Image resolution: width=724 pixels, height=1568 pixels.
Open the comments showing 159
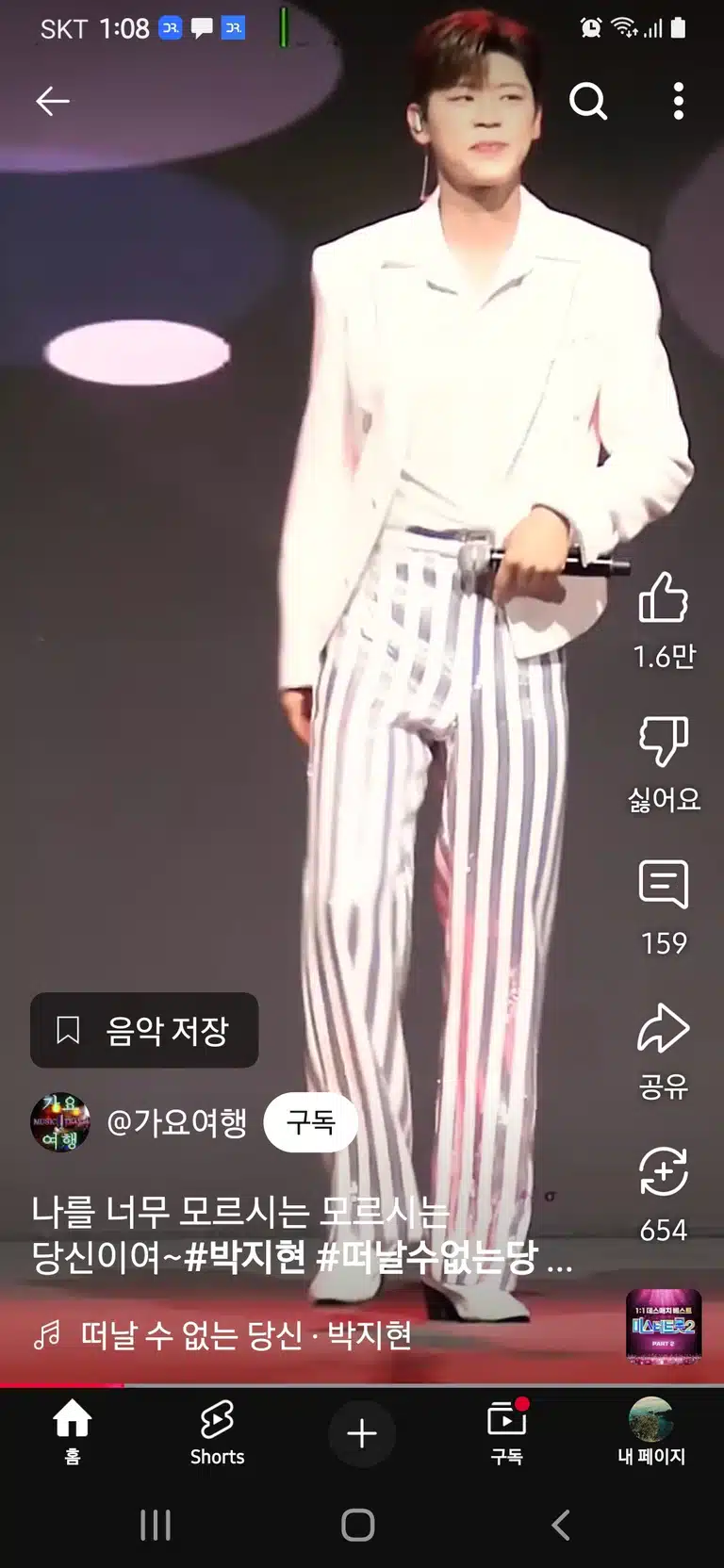tap(664, 885)
